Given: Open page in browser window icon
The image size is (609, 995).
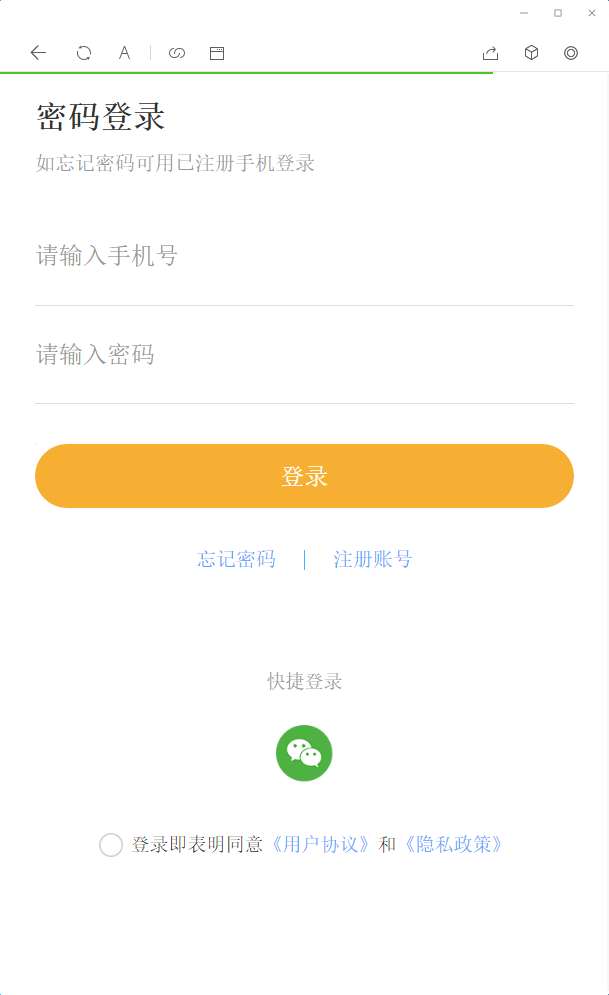Looking at the screenshot, I should pos(217,53).
